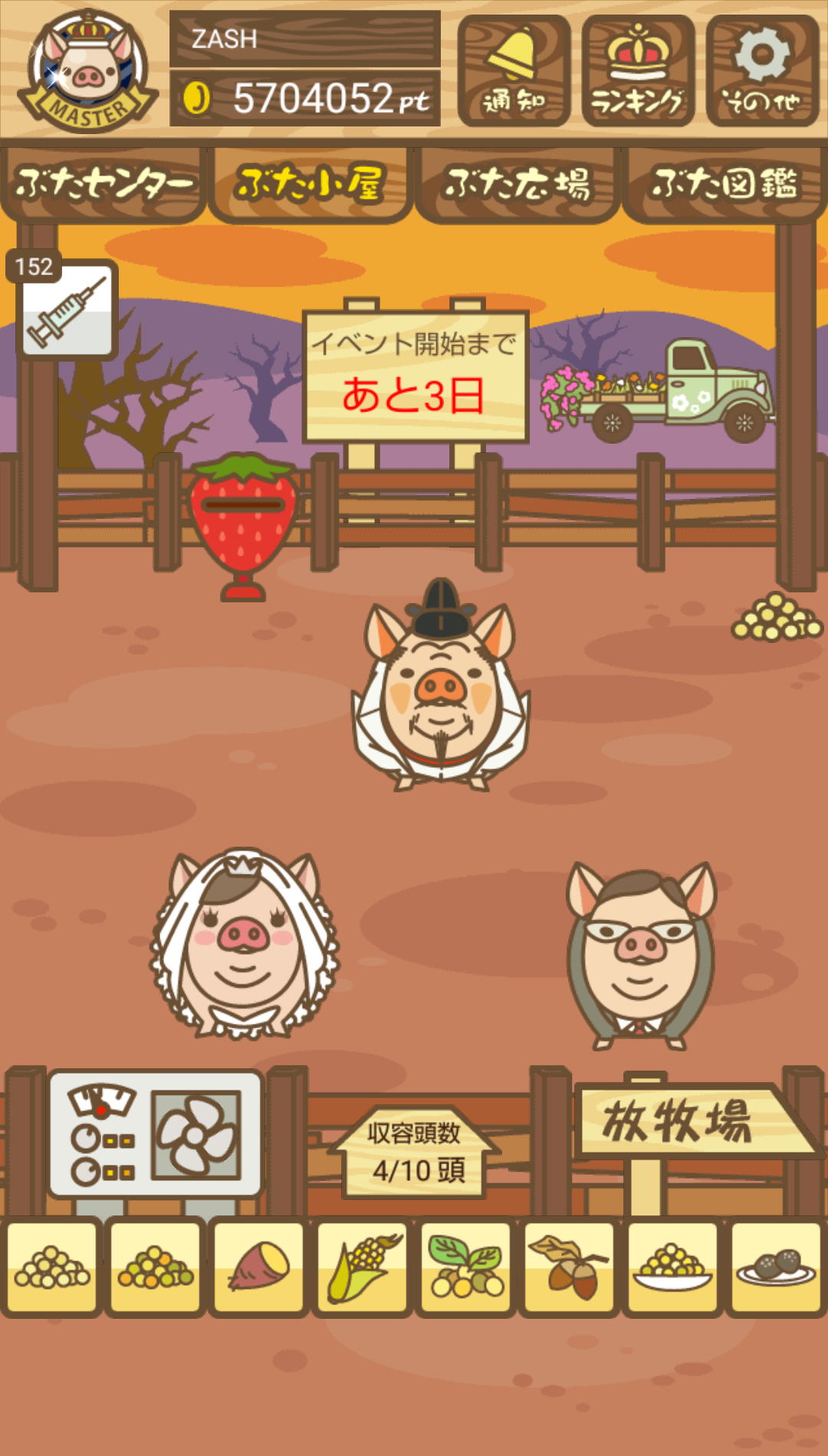828x1456 pixels.
Task: Select the acorn feed
Action: click(x=570, y=1267)
